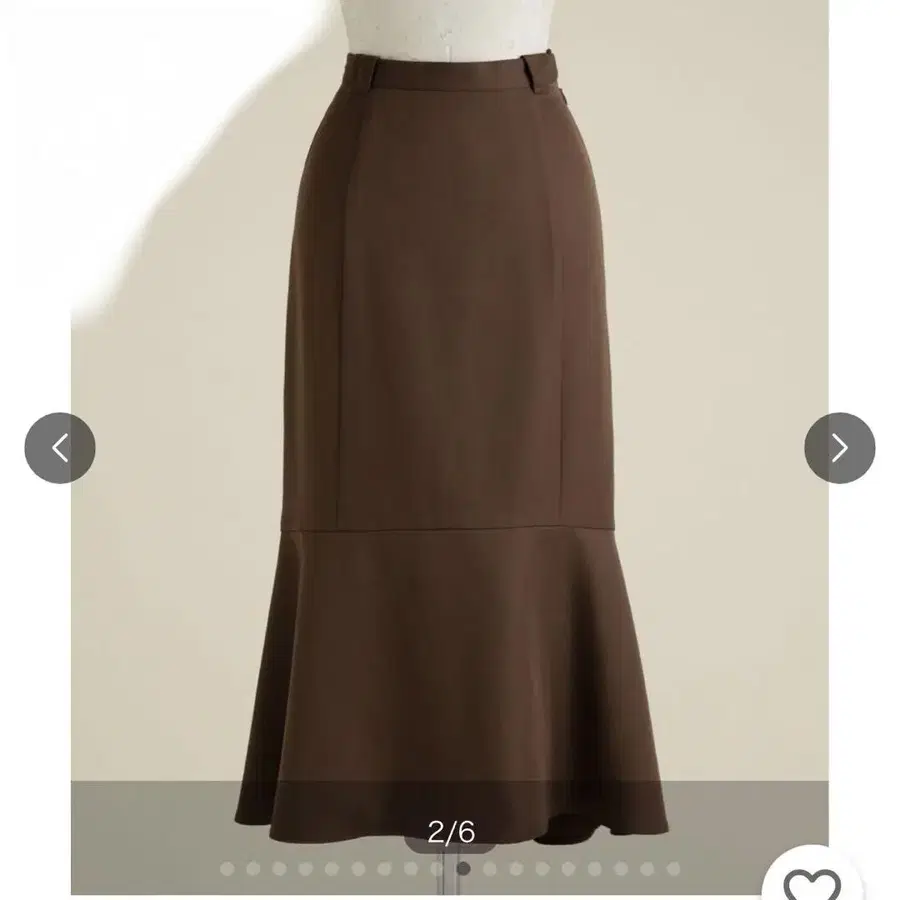
Task: Go to the previous product image
Action: [60, 448]
